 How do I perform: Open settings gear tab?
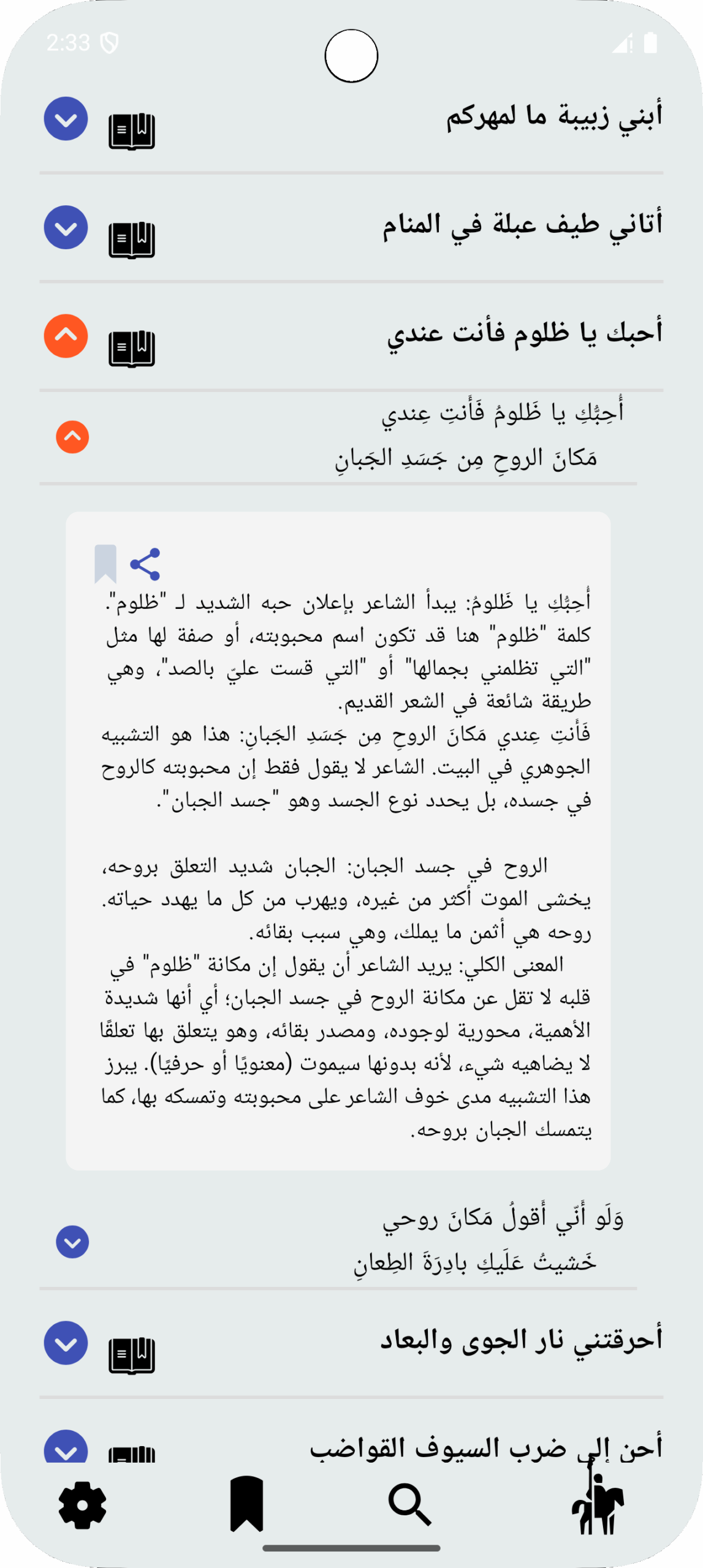83,1505
